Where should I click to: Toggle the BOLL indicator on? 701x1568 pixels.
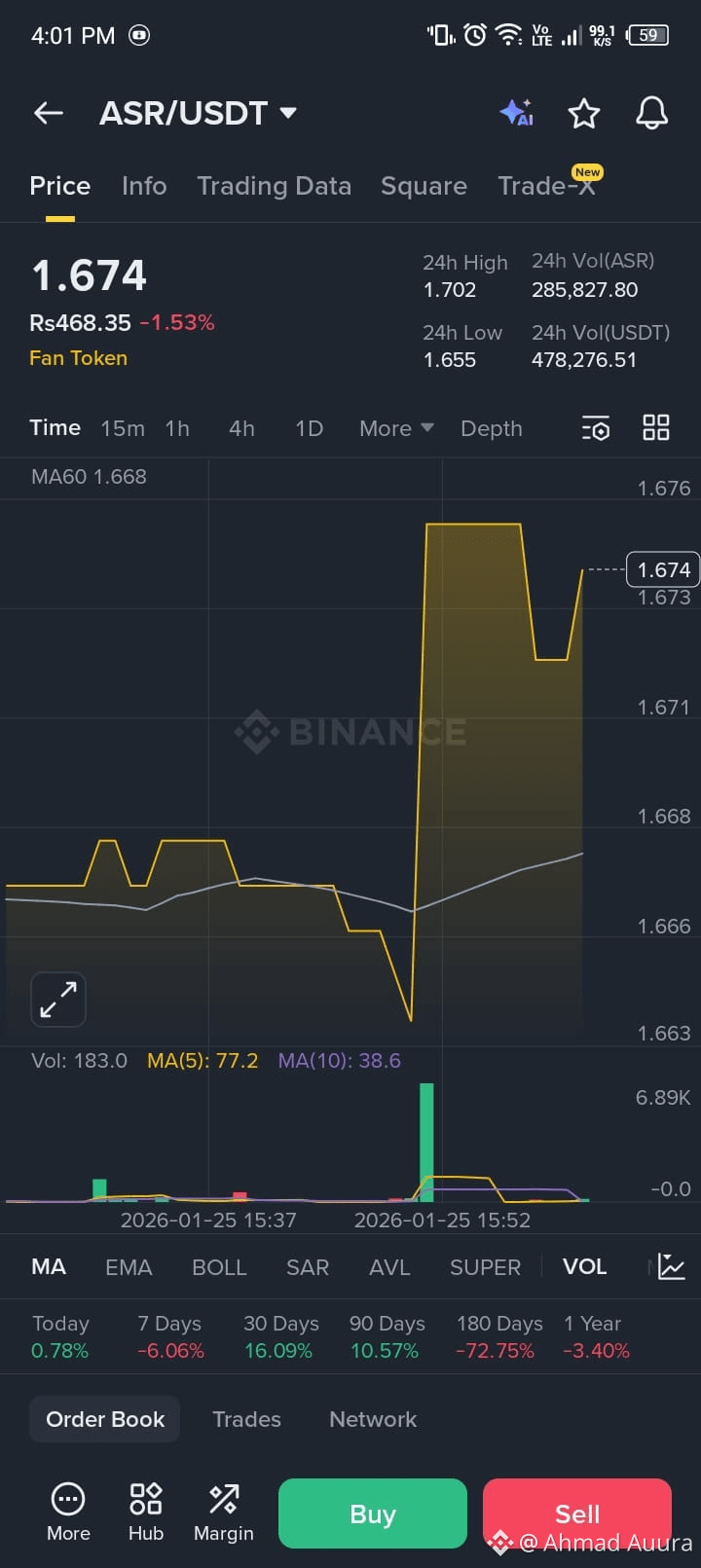tap(219, 1266)
